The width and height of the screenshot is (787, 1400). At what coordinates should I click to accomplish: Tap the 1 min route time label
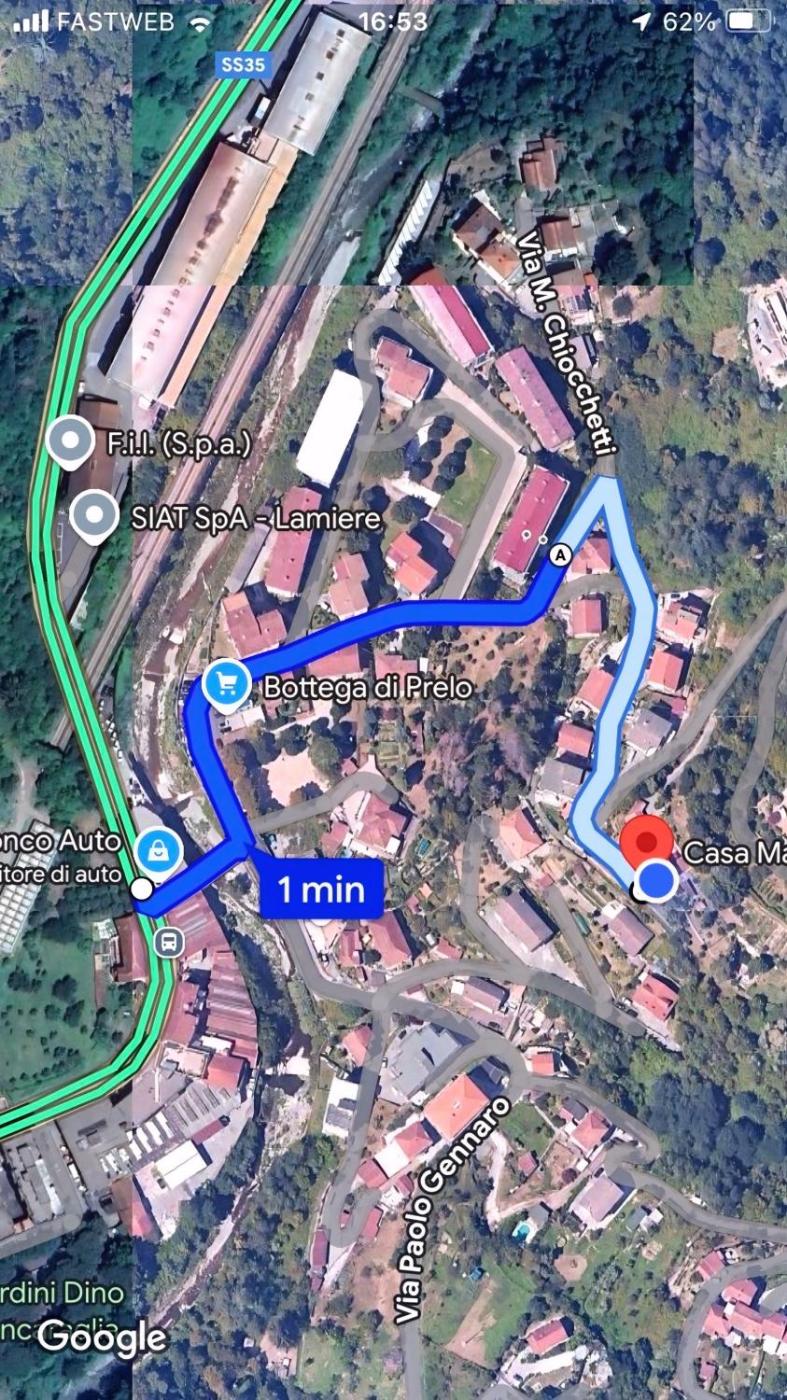point(322,888)
